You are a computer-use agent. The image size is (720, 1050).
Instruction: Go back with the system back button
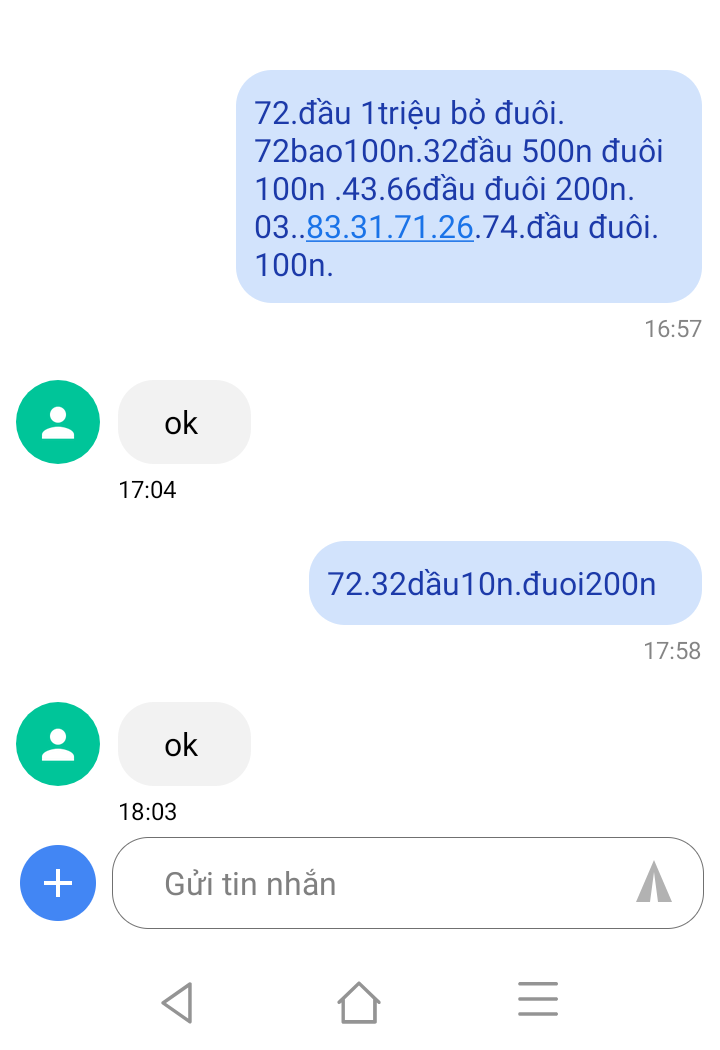point(177,1002)
